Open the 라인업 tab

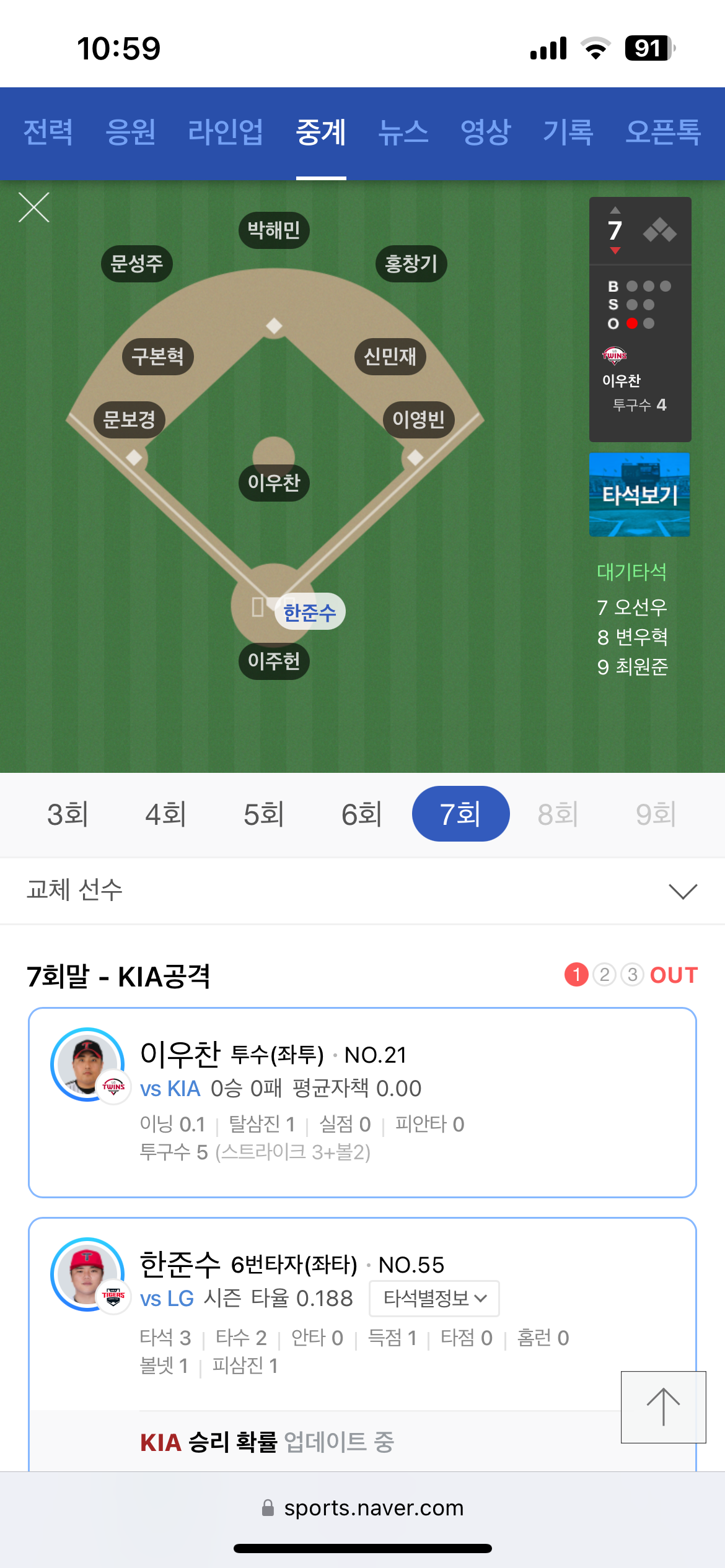tap(226, 133)
